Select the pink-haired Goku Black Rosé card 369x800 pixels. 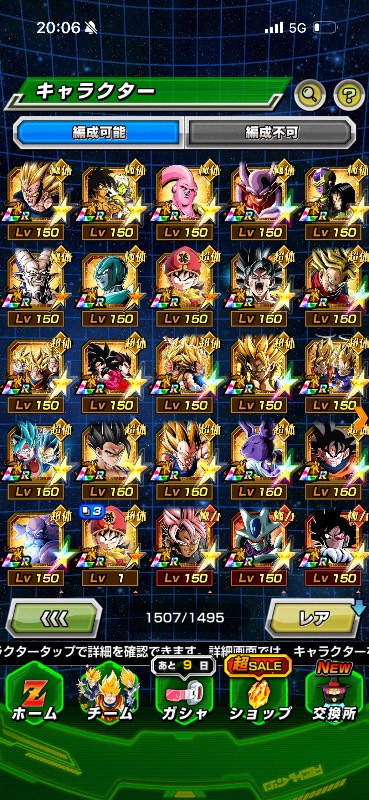click(184, 547)
